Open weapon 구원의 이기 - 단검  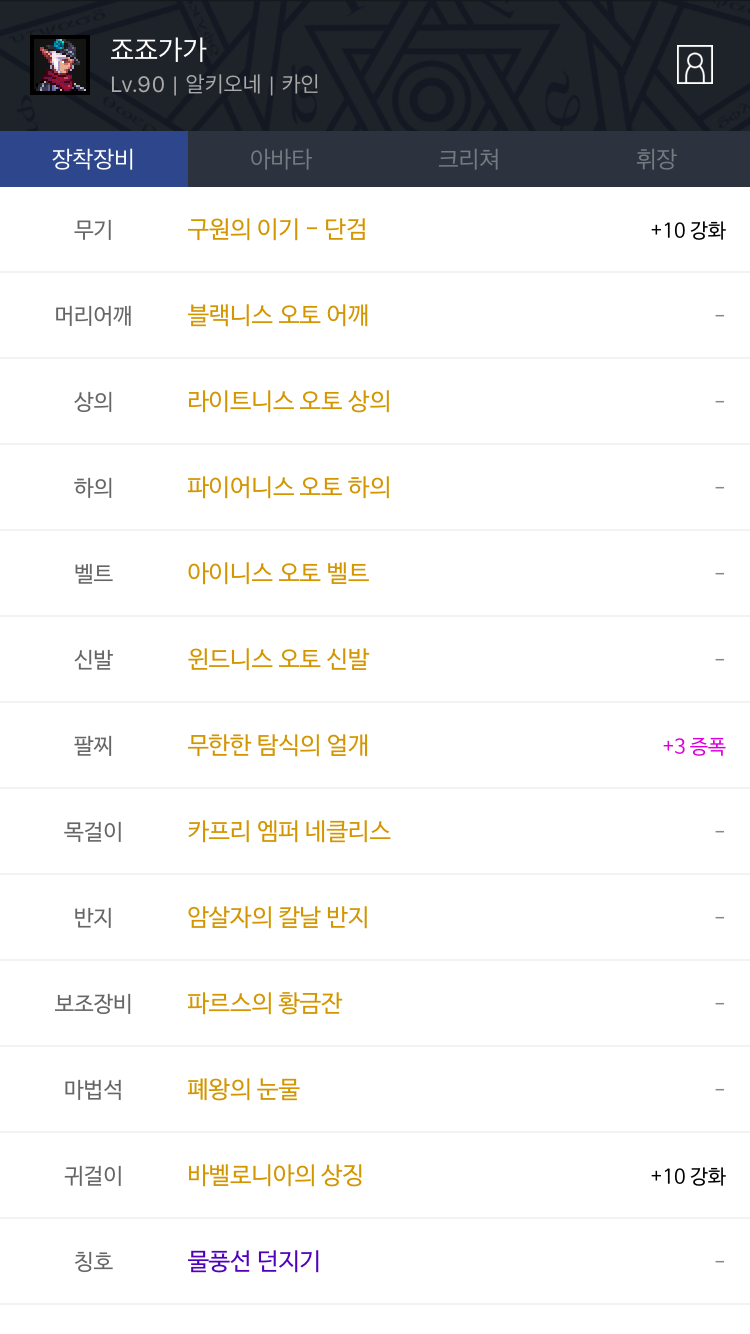point(277,229)
